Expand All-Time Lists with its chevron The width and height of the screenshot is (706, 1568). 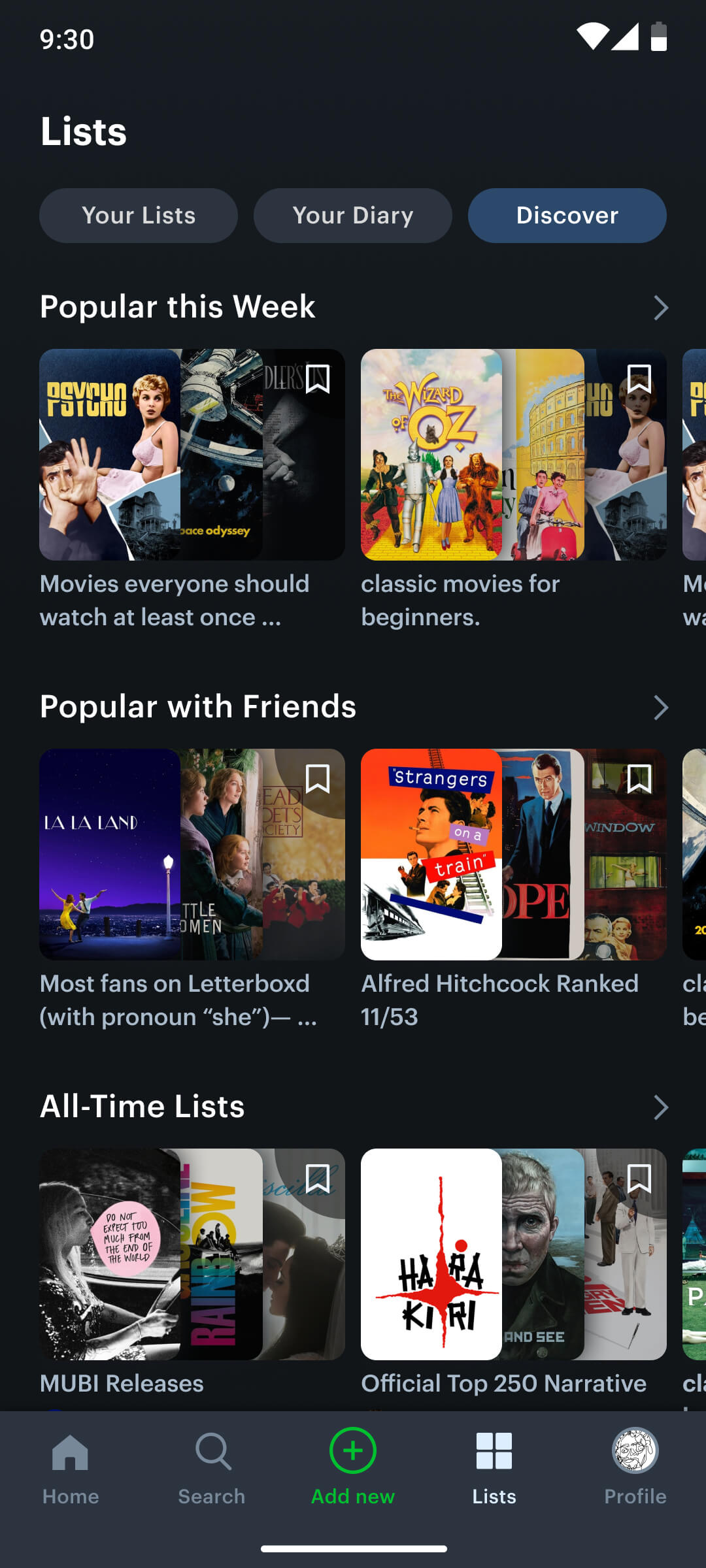click(661, 1107)
